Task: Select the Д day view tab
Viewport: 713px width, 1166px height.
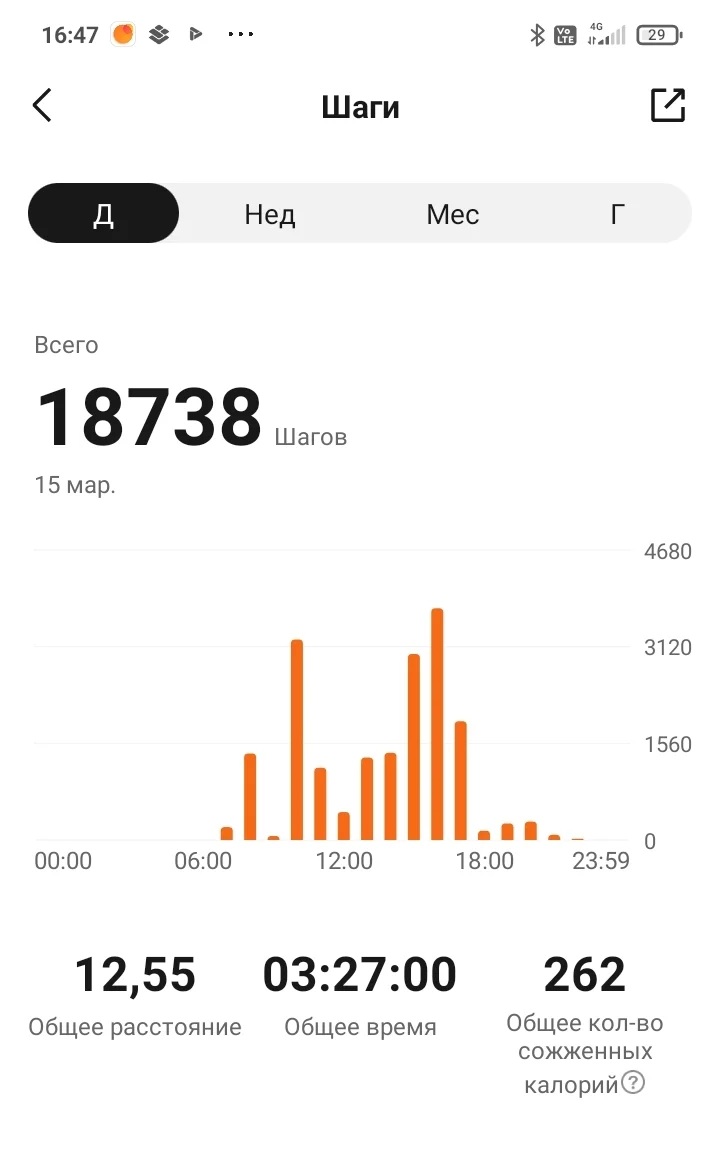Action: [x=104, y=214]
